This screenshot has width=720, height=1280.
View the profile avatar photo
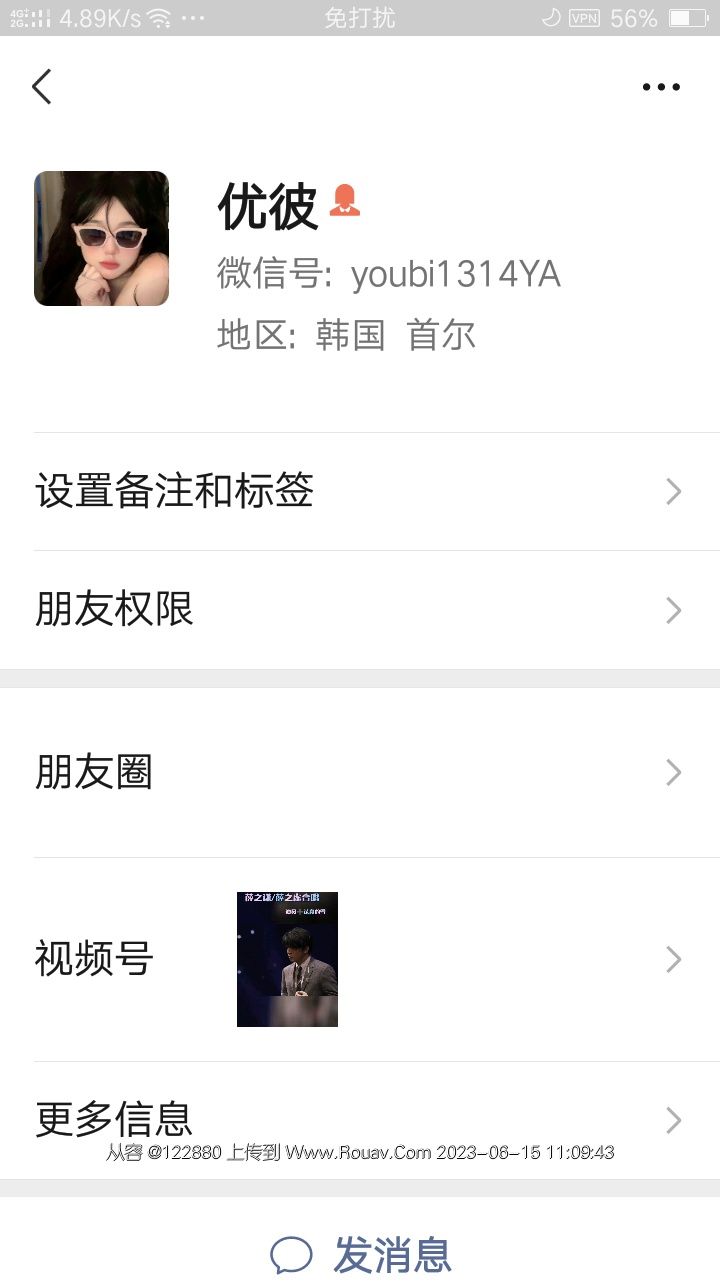(101, 238)
